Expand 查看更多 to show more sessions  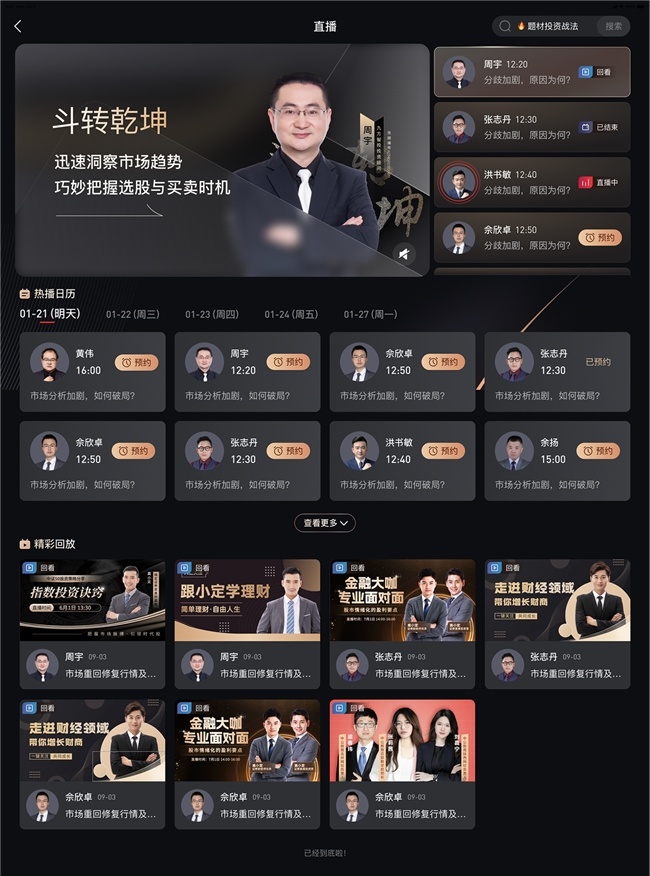[325, 522]
